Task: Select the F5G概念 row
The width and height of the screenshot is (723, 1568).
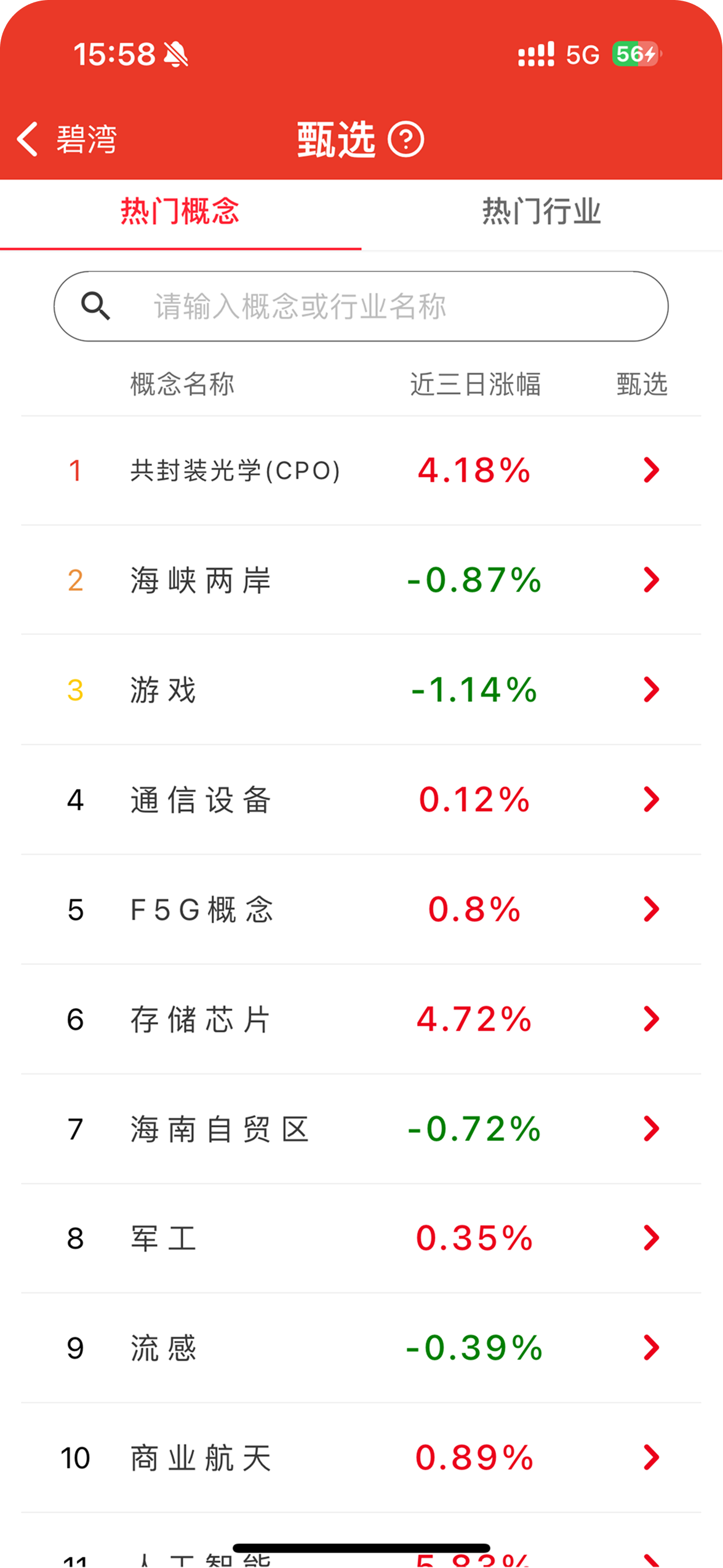Action: tap(361, 910)
